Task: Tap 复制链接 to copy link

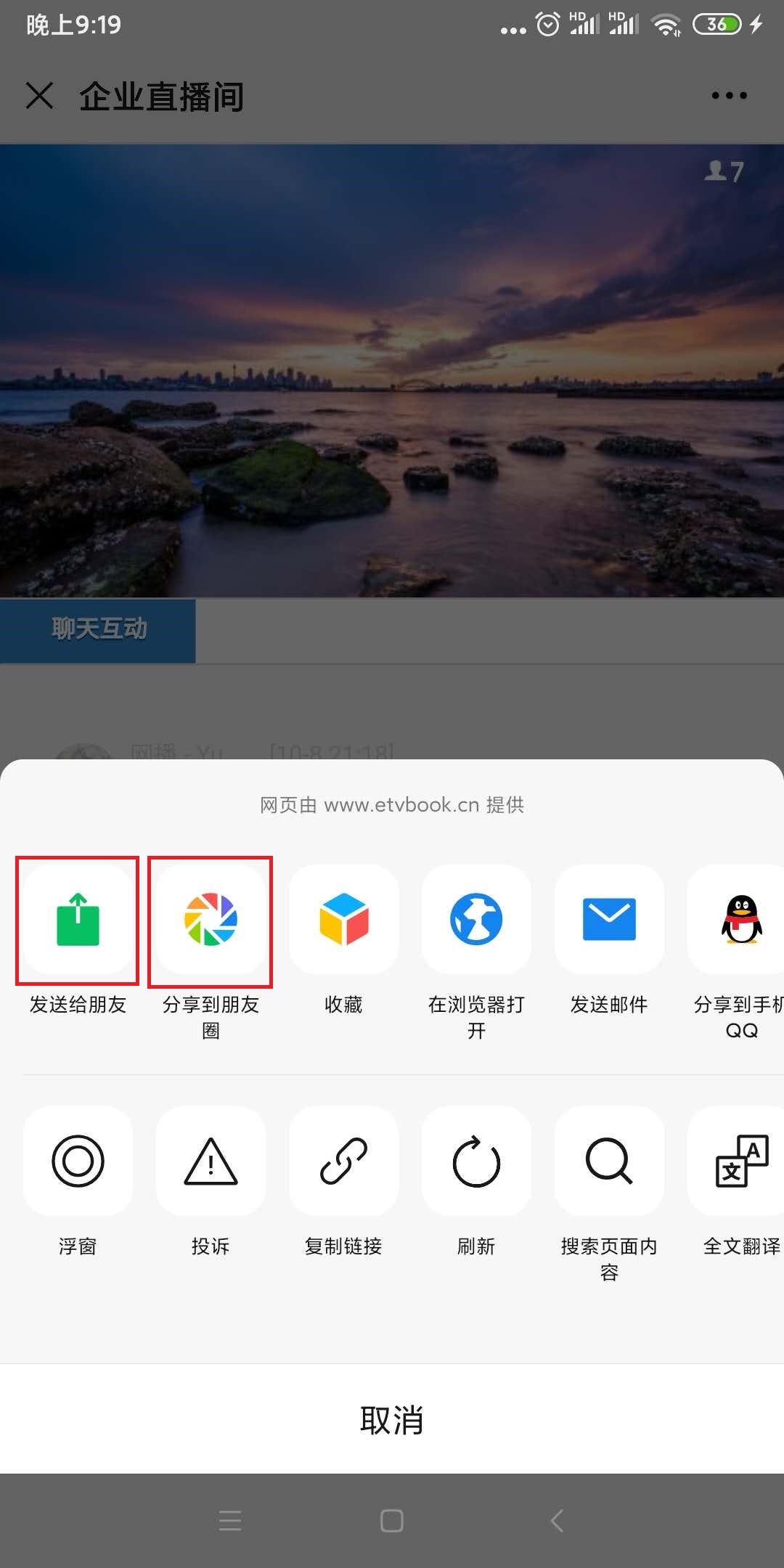Action: pyautogui.click(x=343, y=1161)
